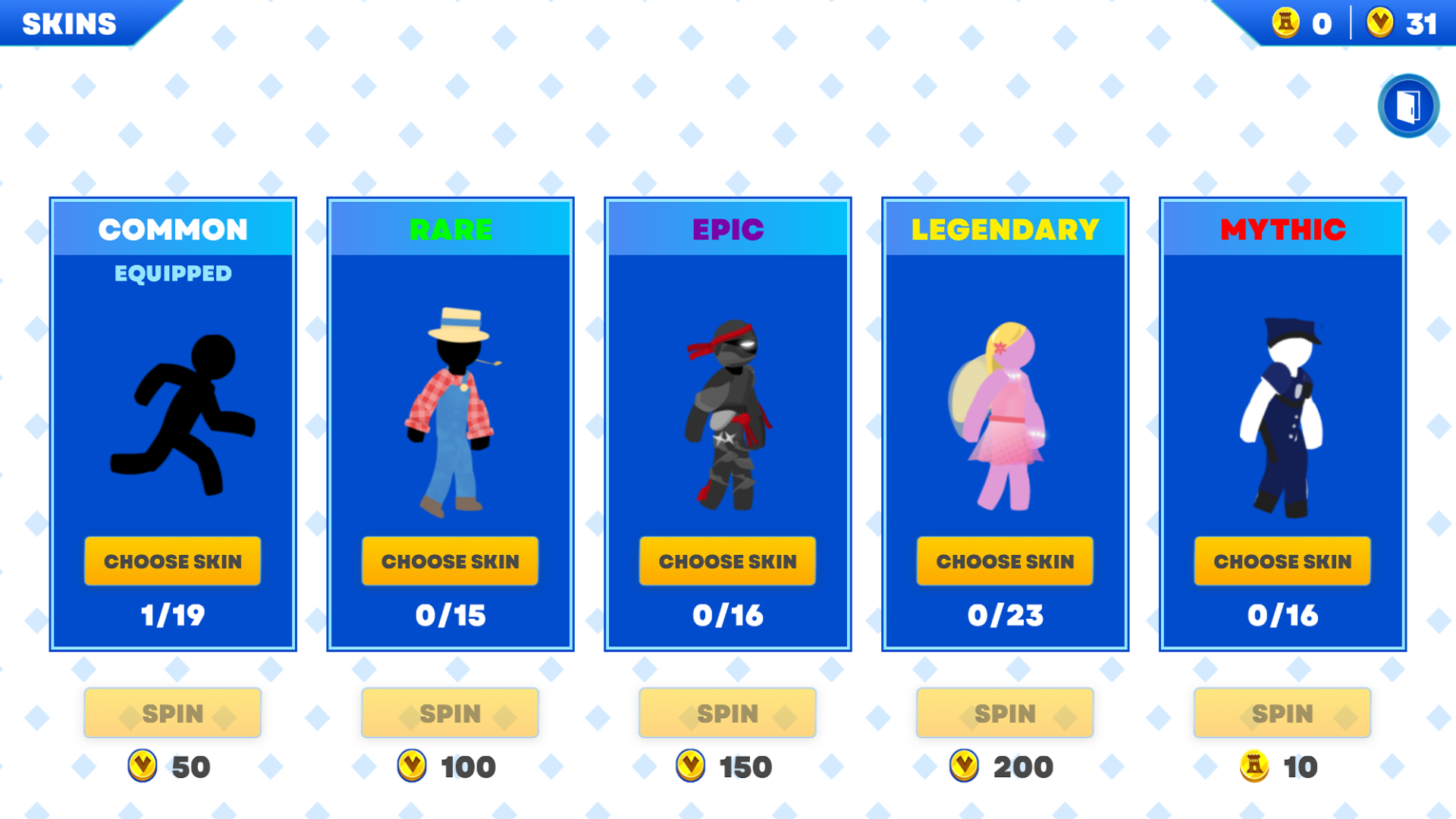Spin for a Legendary skin costing 200
This screenshot has height=819, width=1456.
point(1005,713)
